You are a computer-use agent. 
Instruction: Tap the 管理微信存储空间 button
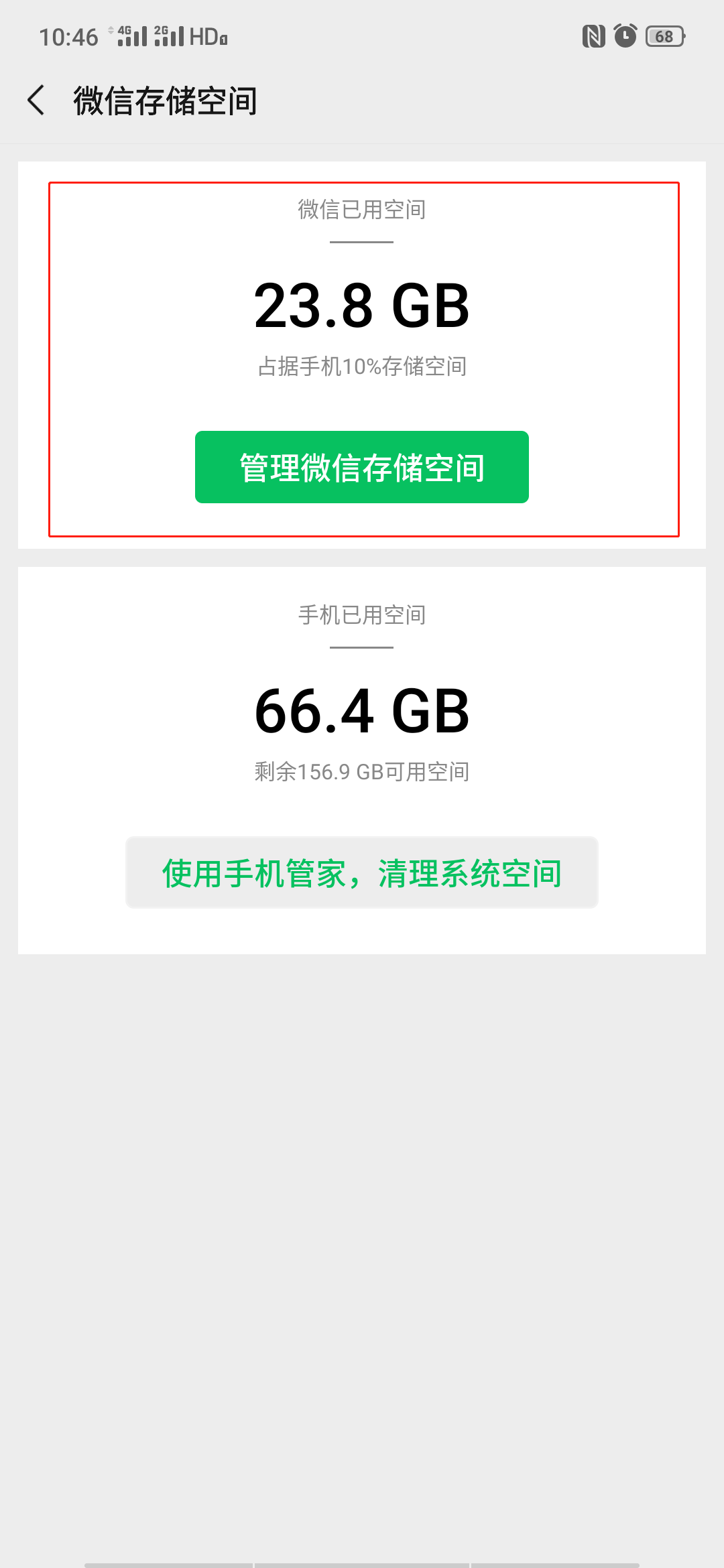(362, 467)
